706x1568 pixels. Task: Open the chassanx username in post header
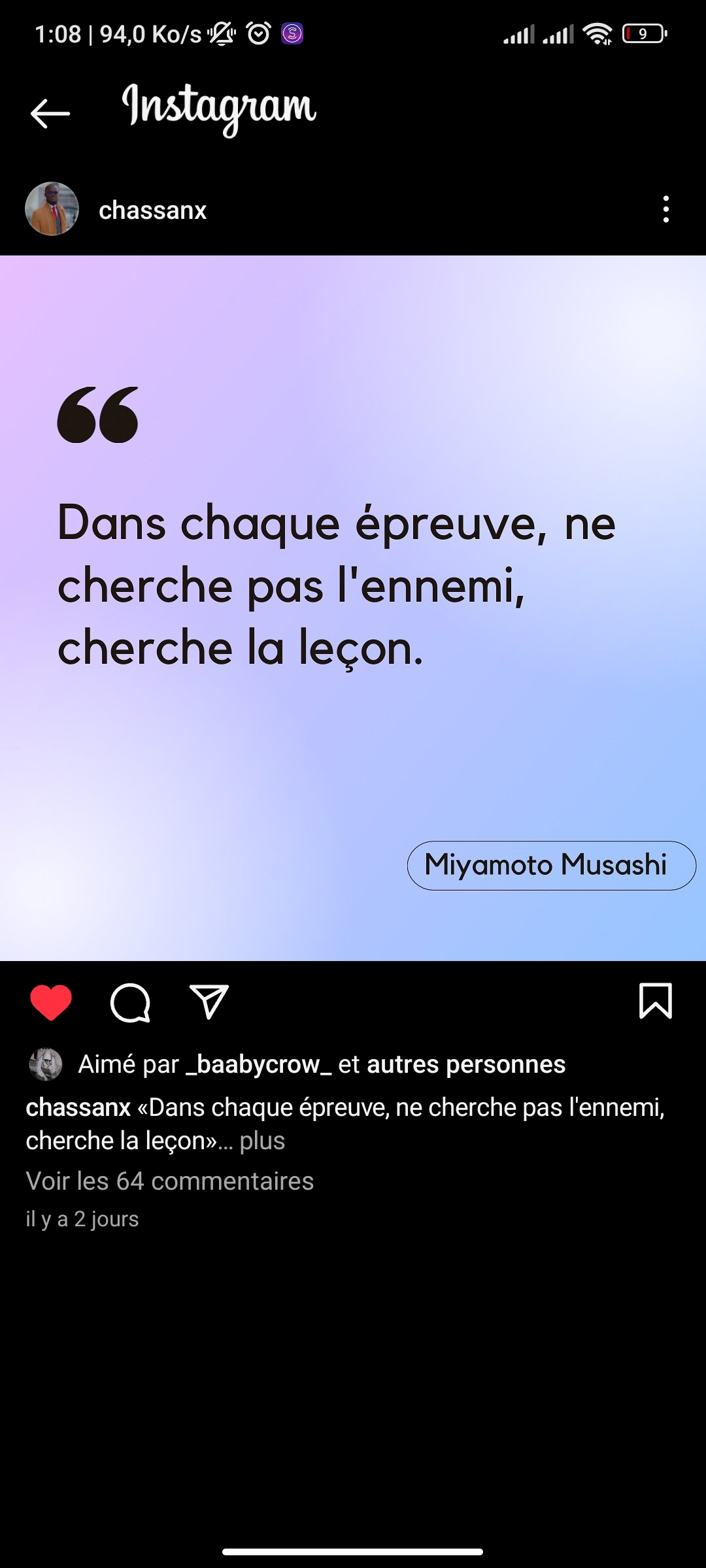[152, 210]
